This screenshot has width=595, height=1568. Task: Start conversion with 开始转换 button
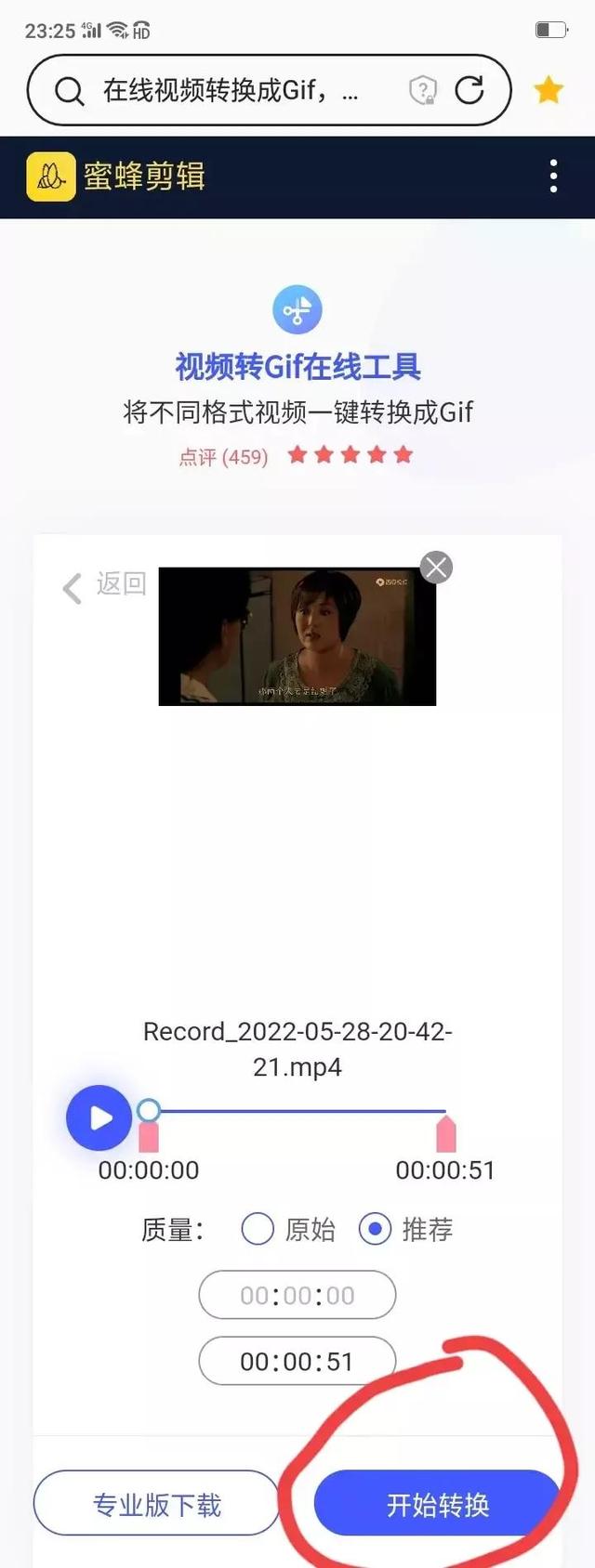click(437, 1503)
